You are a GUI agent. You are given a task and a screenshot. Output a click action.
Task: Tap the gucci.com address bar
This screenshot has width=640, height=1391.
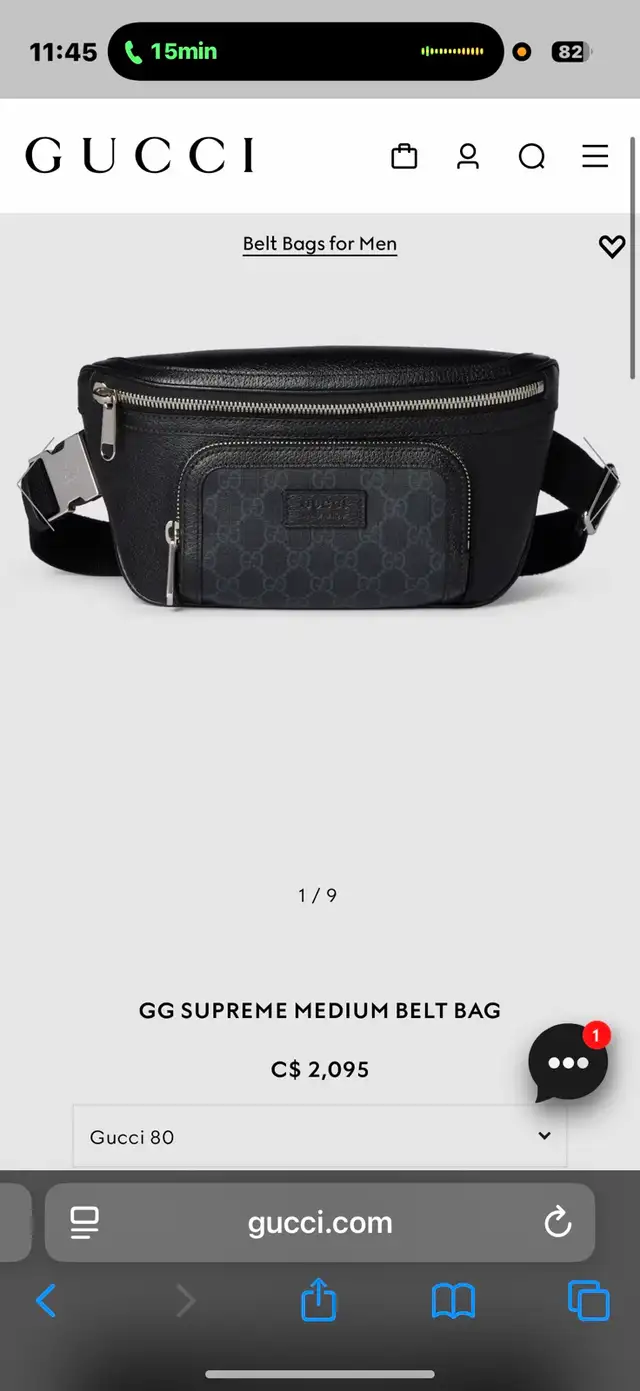[320, 1222]
